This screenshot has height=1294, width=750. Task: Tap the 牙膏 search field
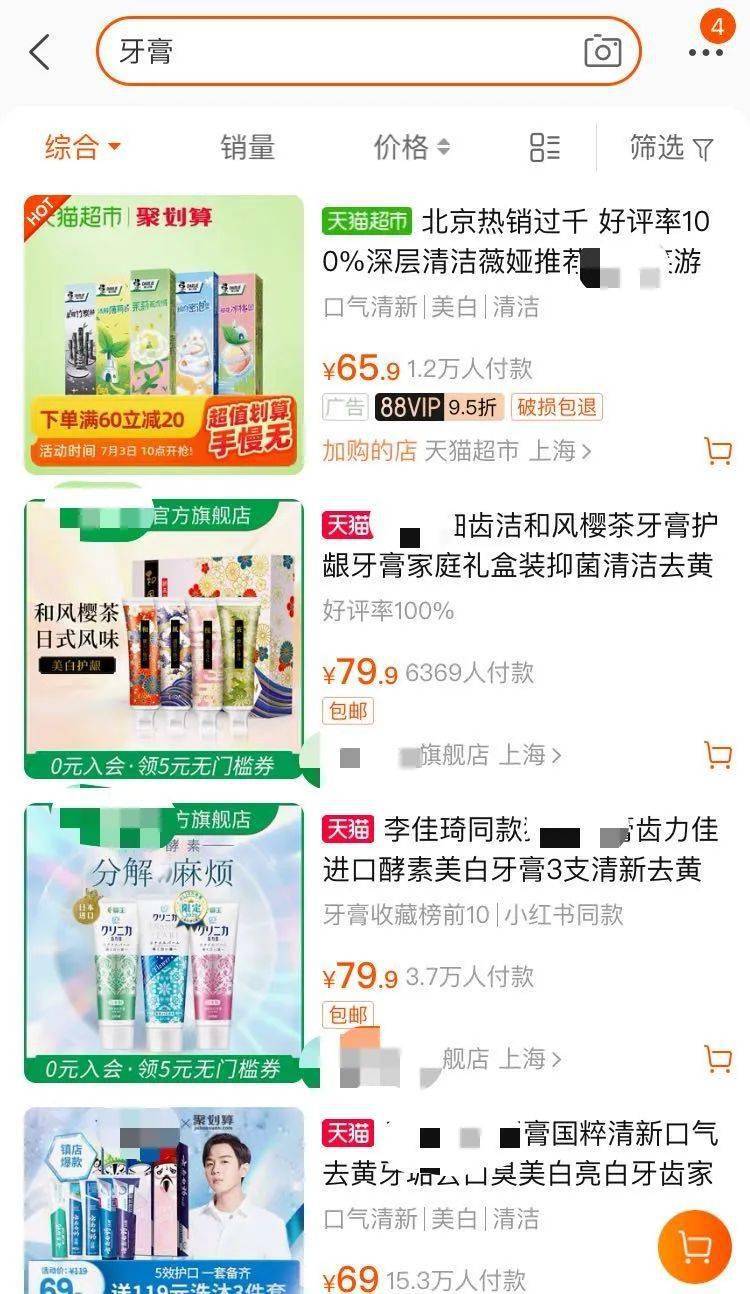click(x=340, y=52)
